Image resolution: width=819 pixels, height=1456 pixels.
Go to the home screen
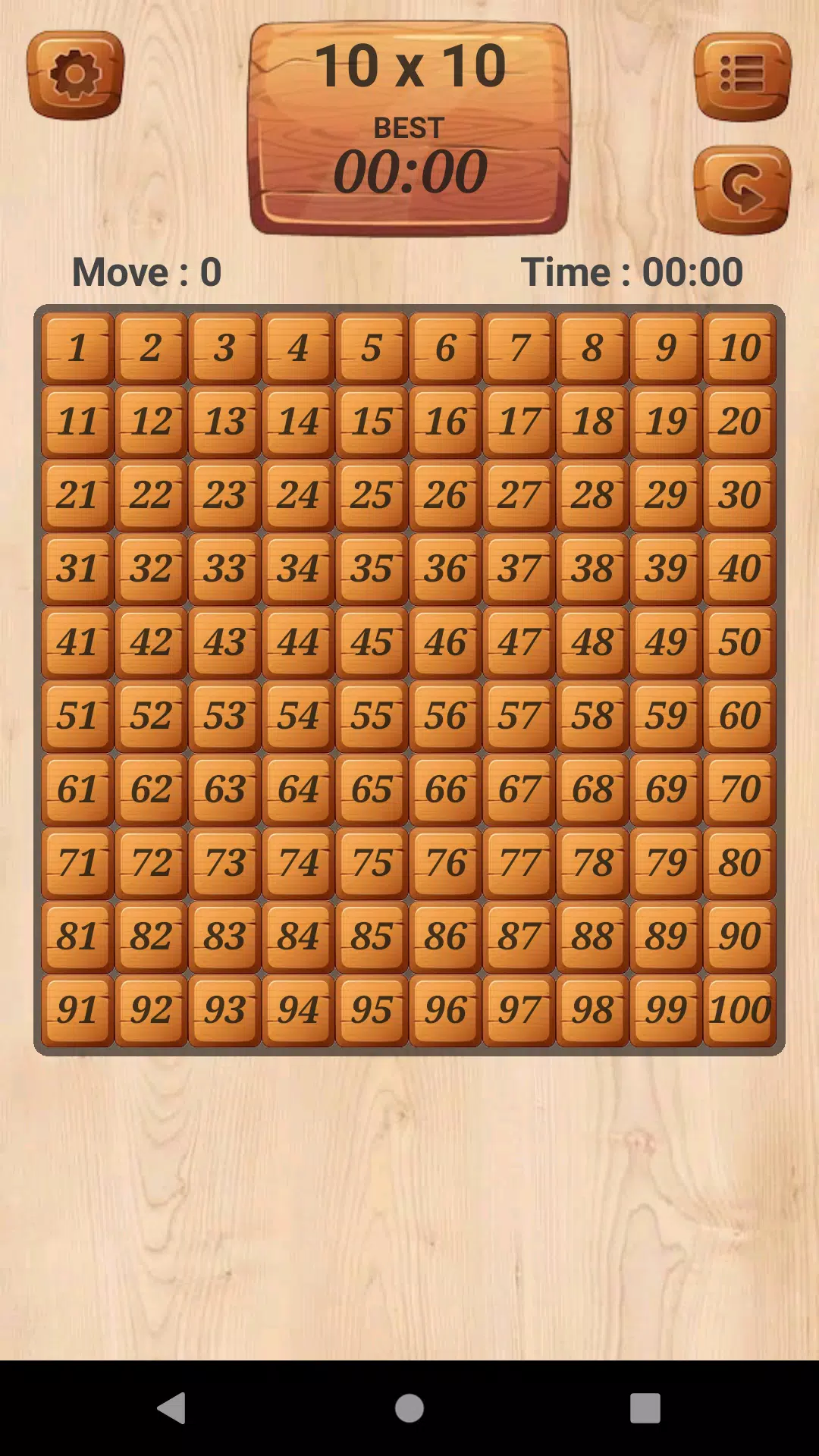click(409, 1408)
